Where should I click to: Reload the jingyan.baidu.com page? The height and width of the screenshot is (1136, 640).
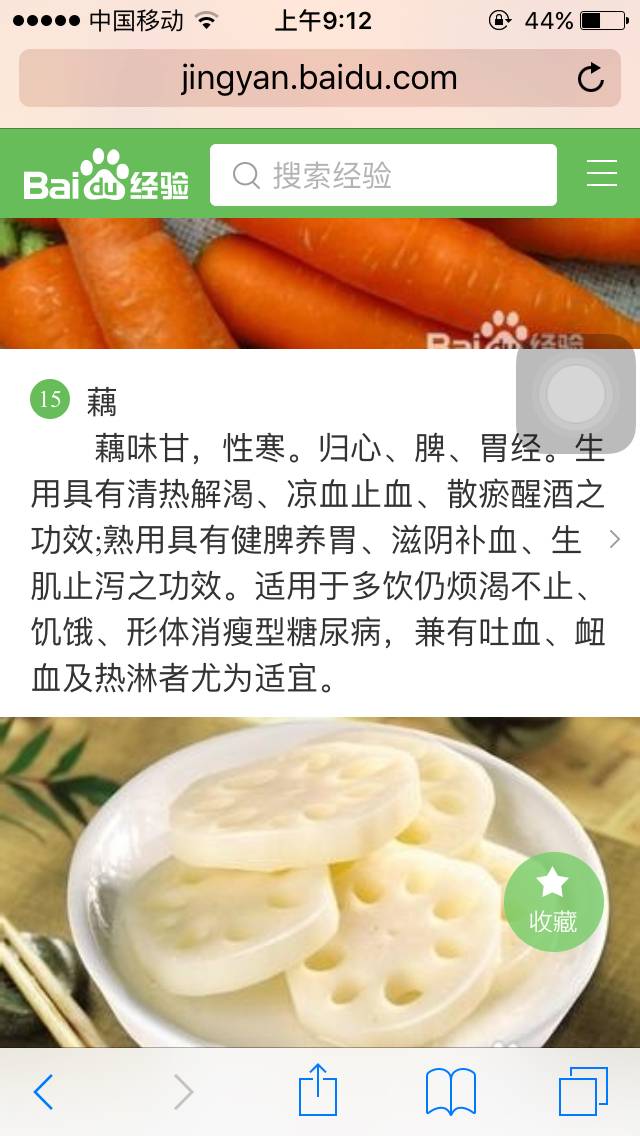click(591, 78)
